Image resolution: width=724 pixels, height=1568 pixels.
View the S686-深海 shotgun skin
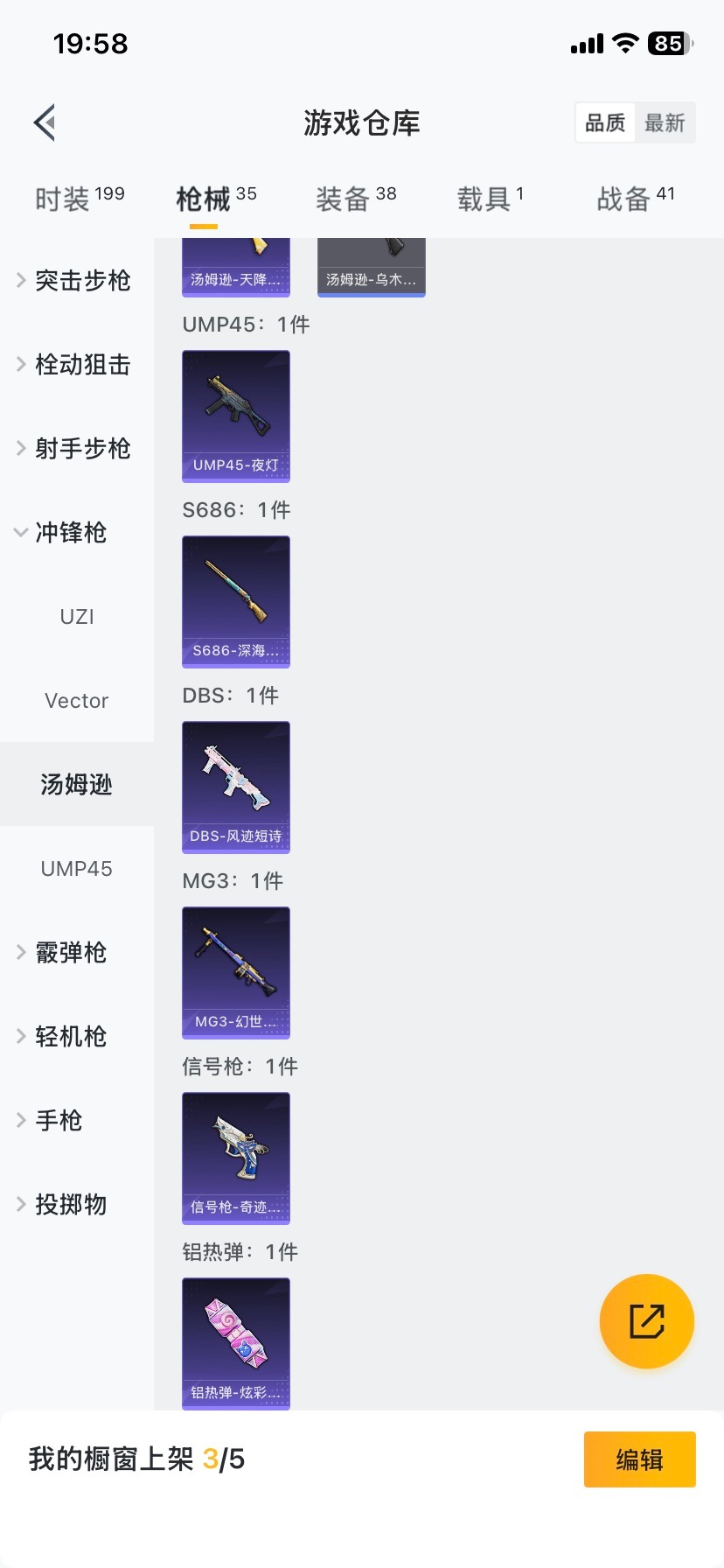(235, 602)
